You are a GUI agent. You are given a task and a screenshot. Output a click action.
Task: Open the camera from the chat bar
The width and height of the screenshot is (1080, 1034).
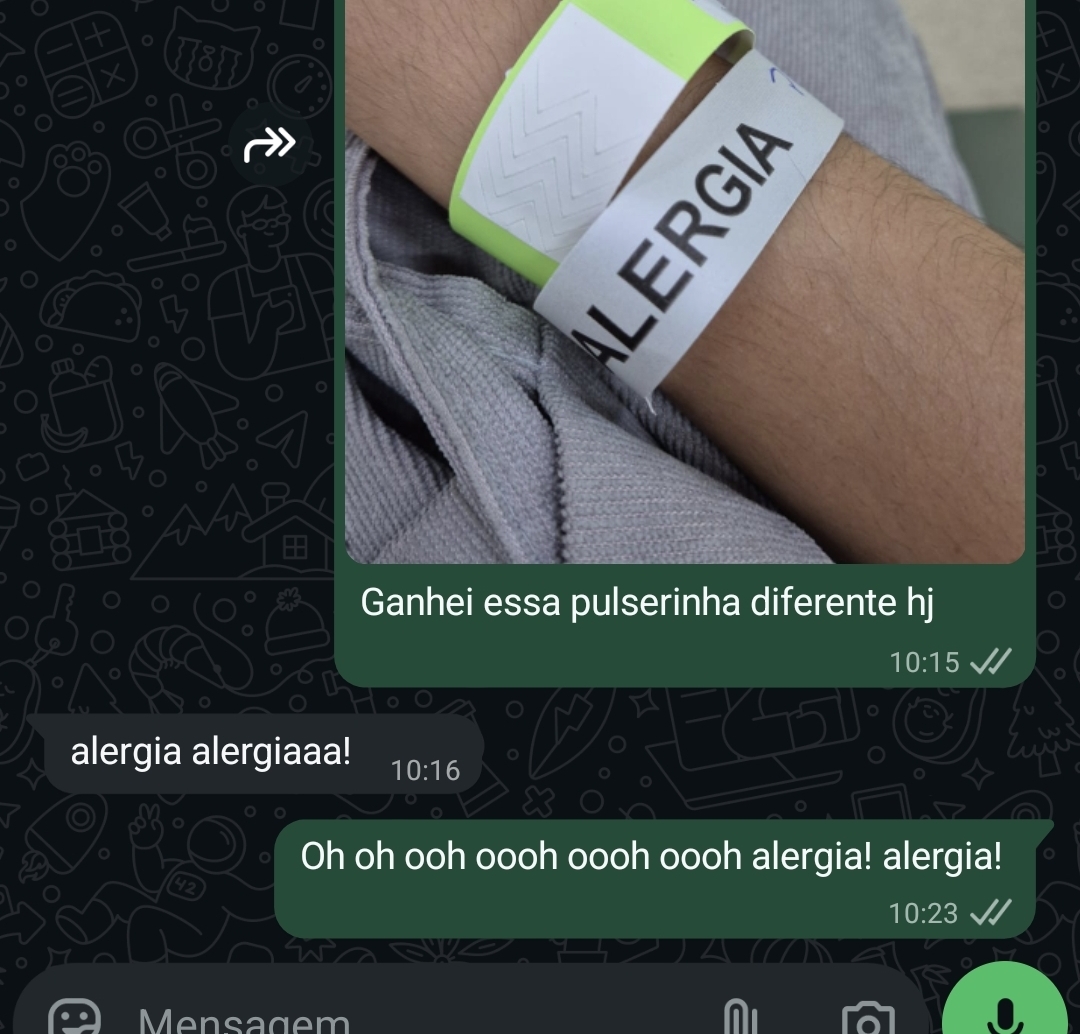(866, 1018)
